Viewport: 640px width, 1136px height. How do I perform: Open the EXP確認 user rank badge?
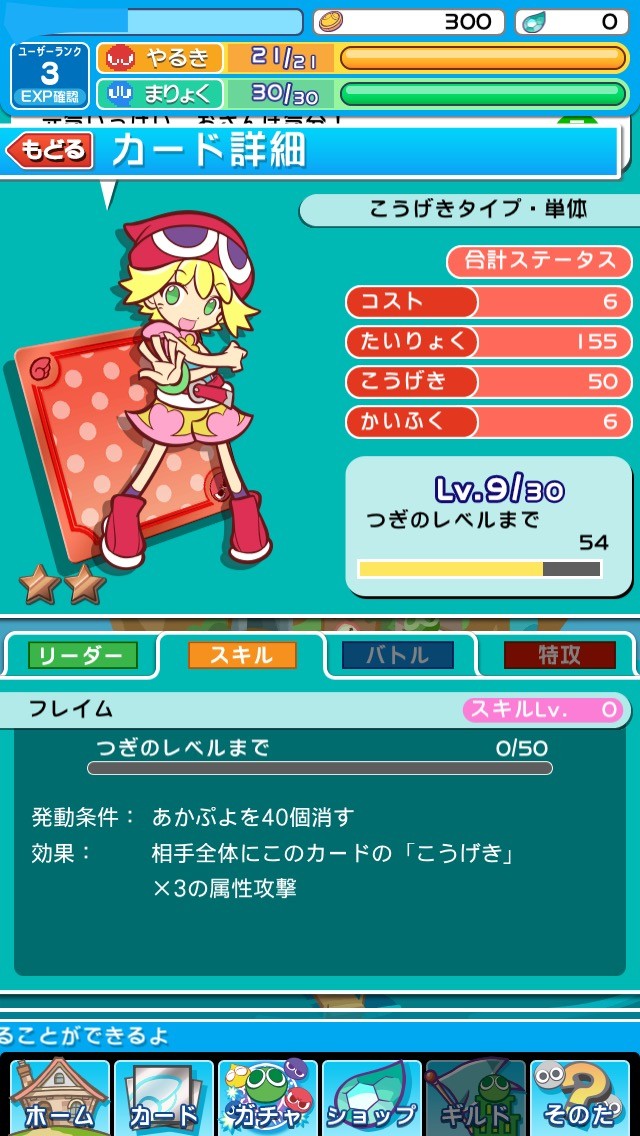point(50,75)
